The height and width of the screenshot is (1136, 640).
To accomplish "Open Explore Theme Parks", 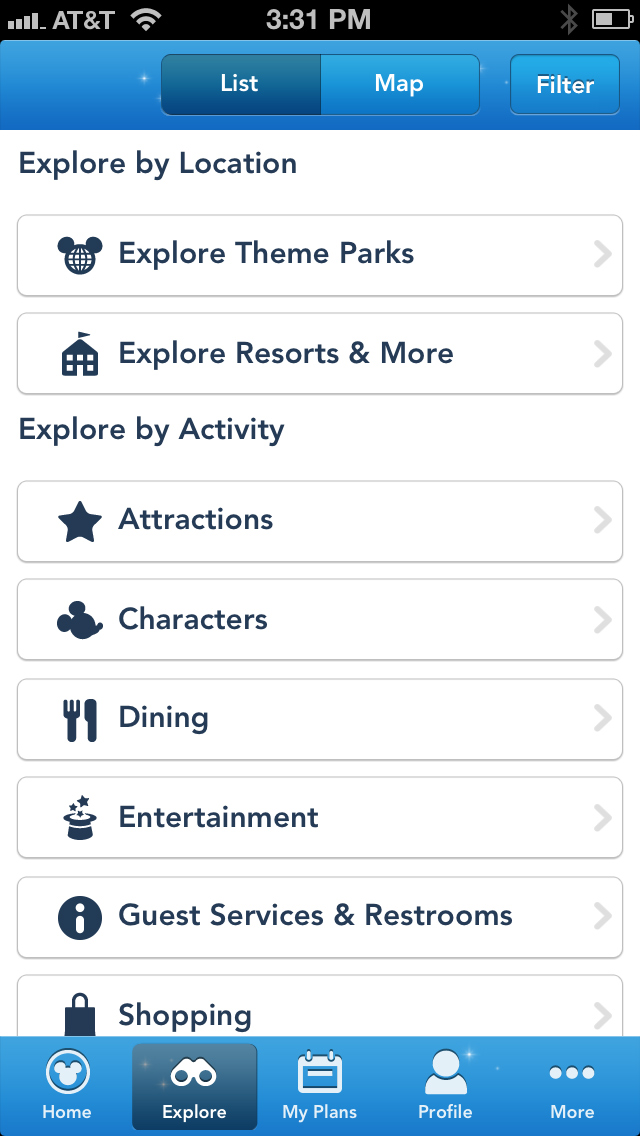I will pos(320,255).
